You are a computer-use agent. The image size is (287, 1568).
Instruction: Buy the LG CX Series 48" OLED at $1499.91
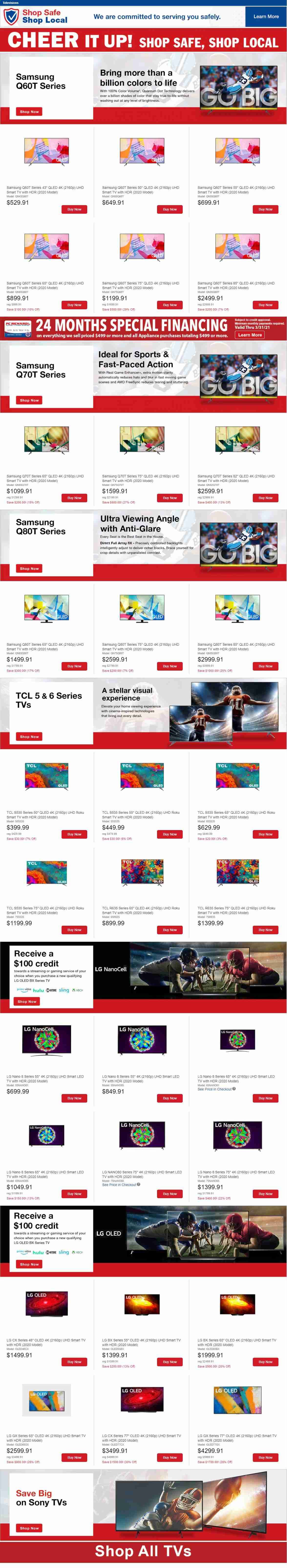tap(74, 1362)
